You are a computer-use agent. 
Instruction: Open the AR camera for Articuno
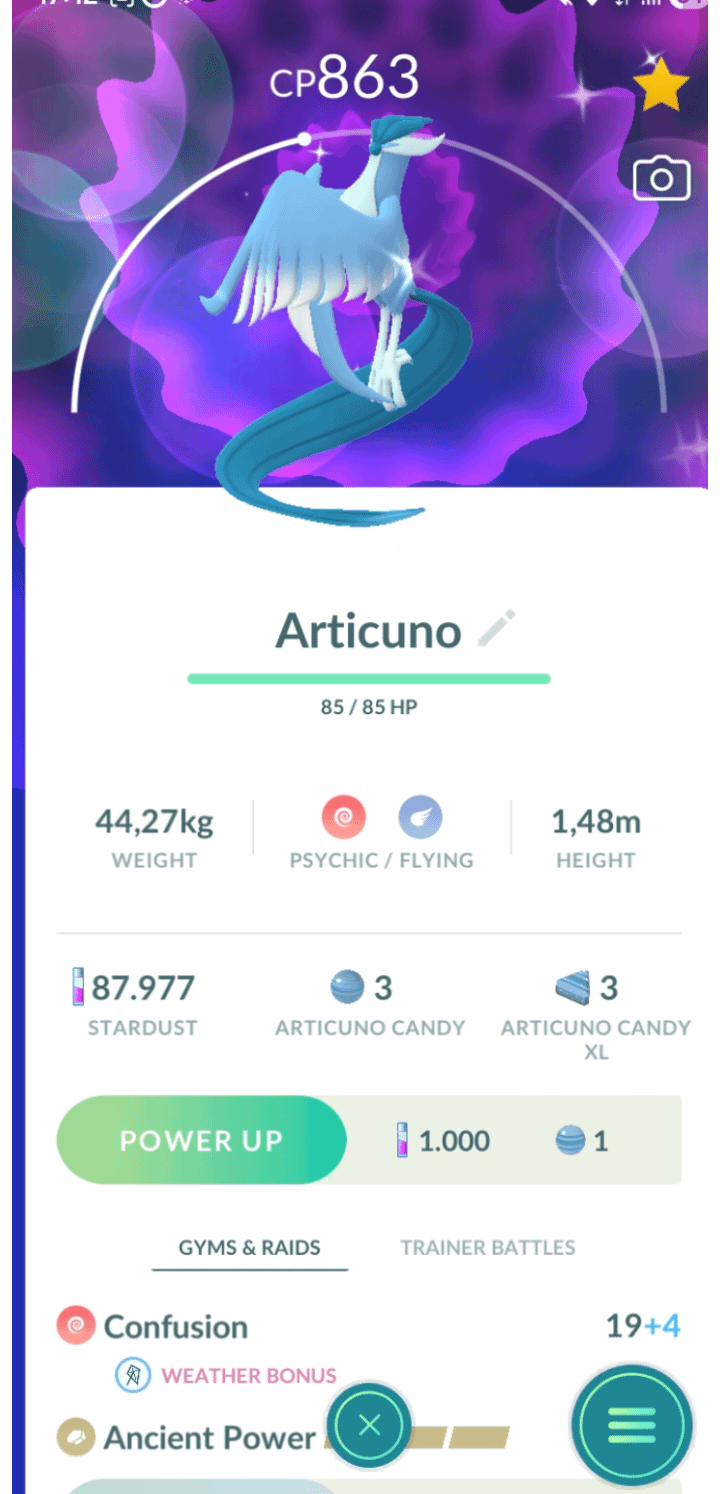pyautogui.click(x=662, y=180)
